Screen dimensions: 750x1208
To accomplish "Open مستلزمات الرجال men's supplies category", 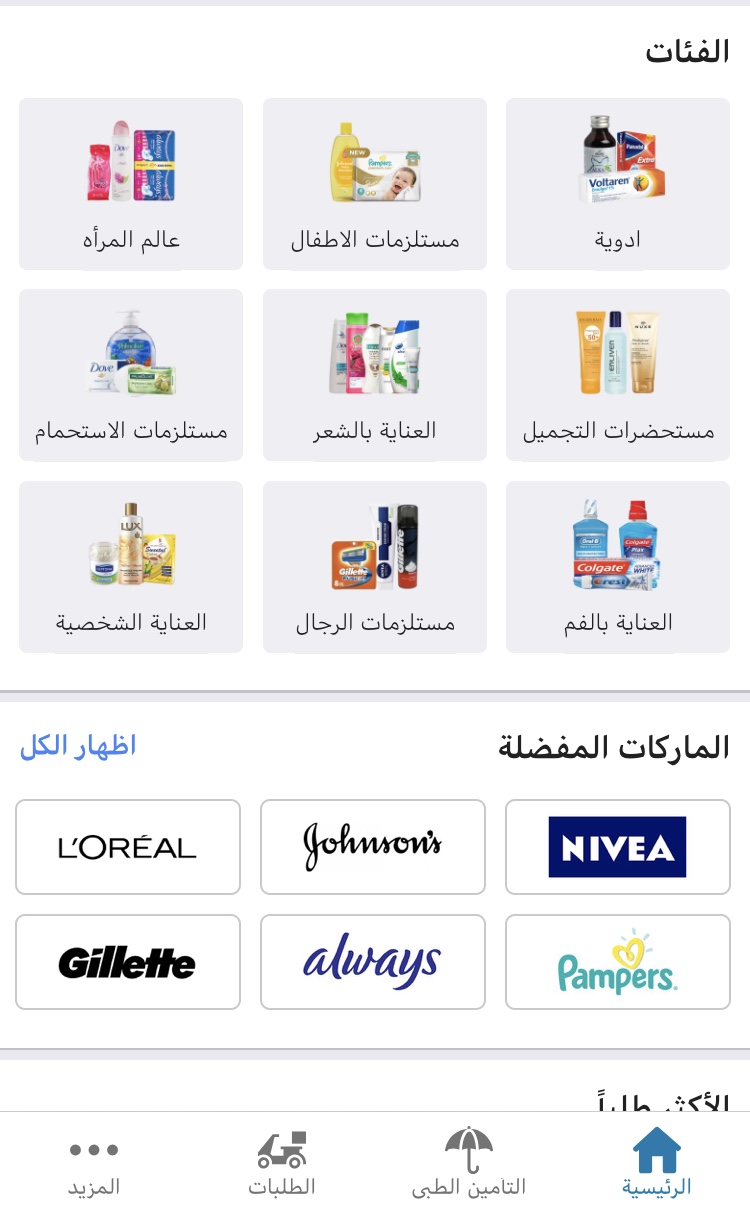I will tap(374, 567).
